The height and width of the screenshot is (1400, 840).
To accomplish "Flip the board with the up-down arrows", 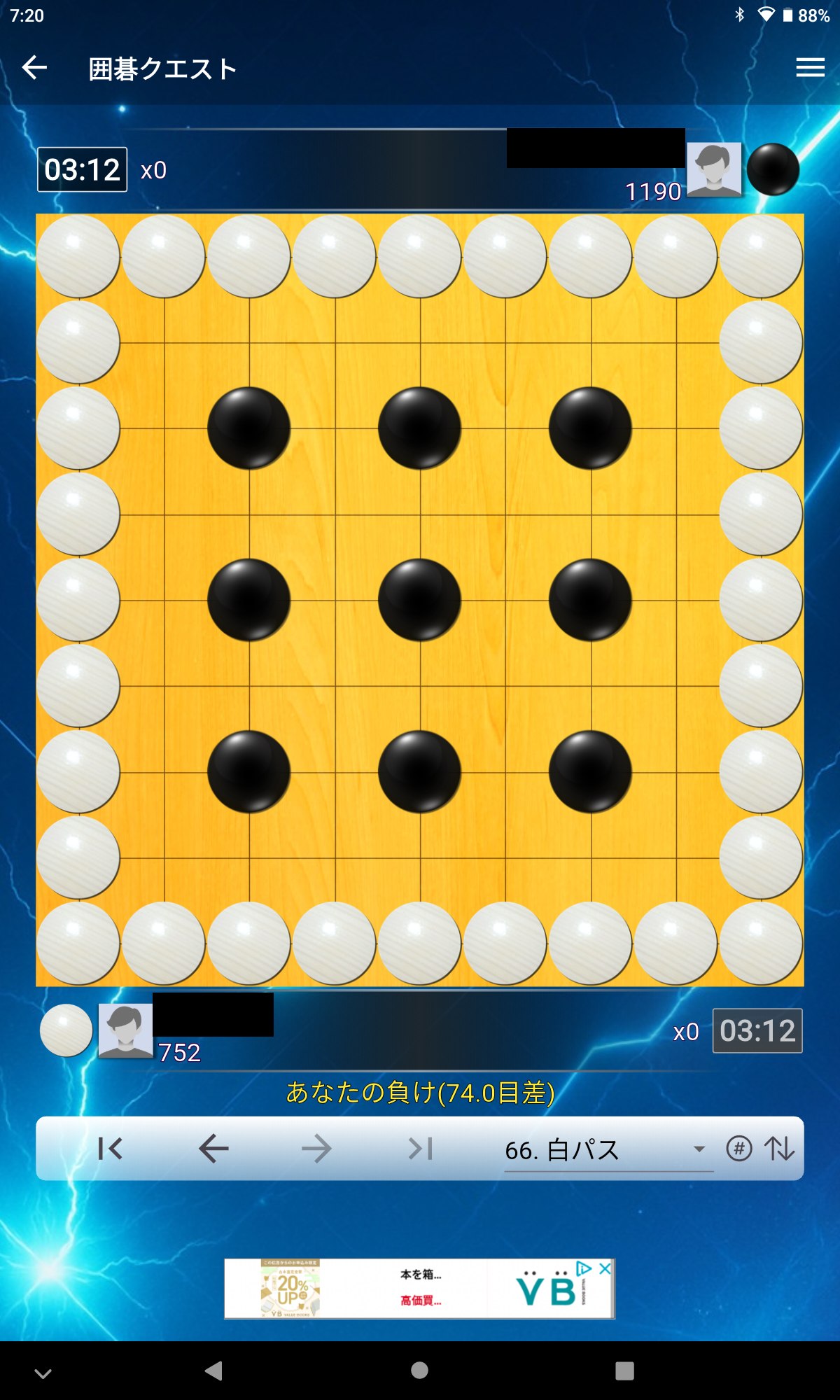I will [x=779, y=1149].
